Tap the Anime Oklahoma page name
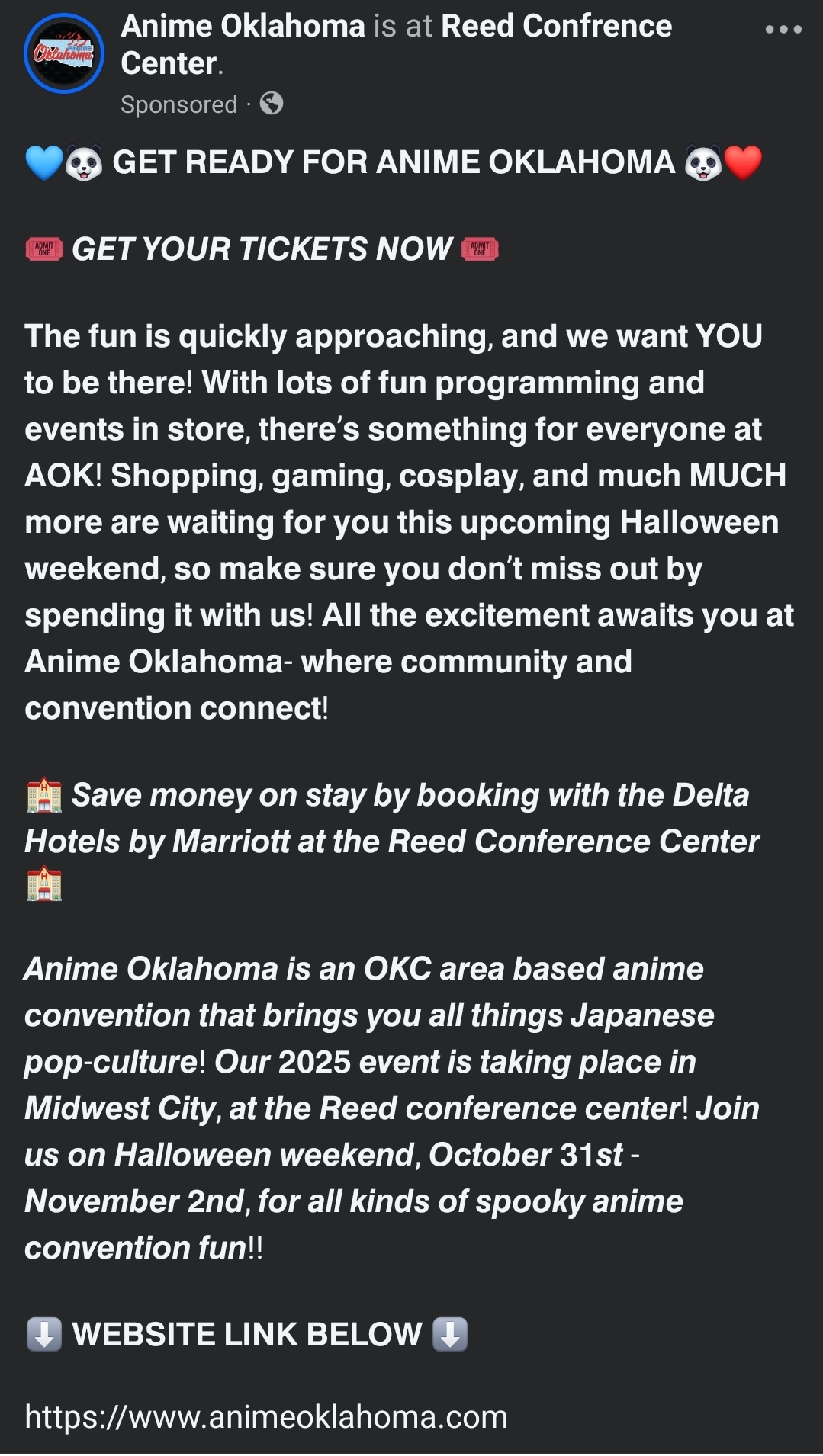823x1456 pixels. tap(243, 26)
